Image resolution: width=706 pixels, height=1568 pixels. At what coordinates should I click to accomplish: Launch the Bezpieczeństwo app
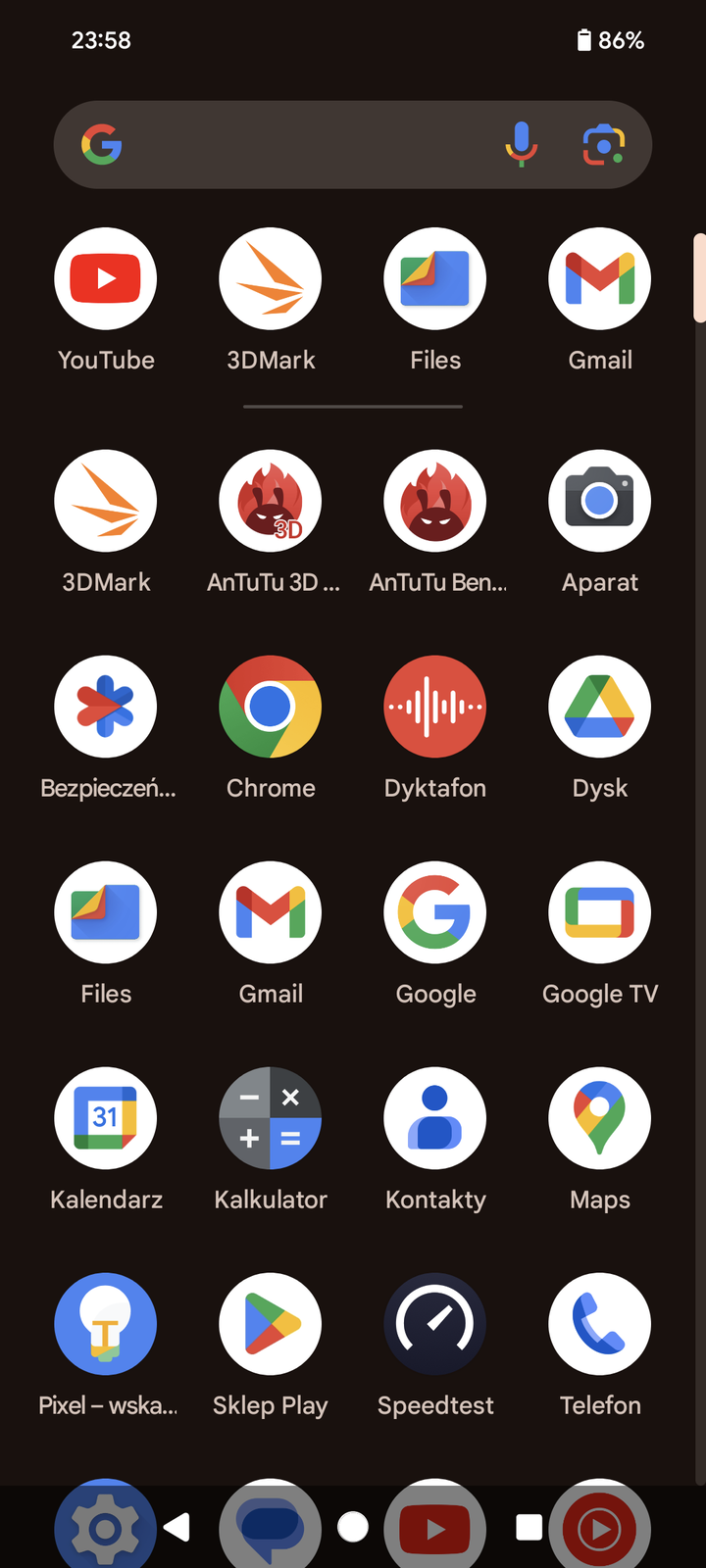click(106, 707)
